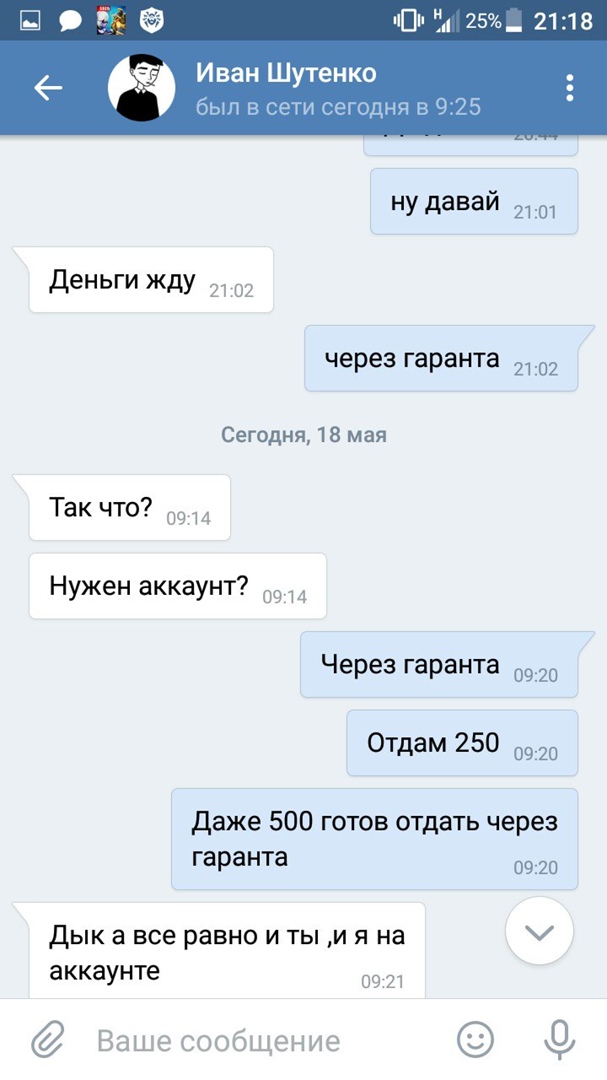Open the emoji and stickers picker

(476, 1040)
